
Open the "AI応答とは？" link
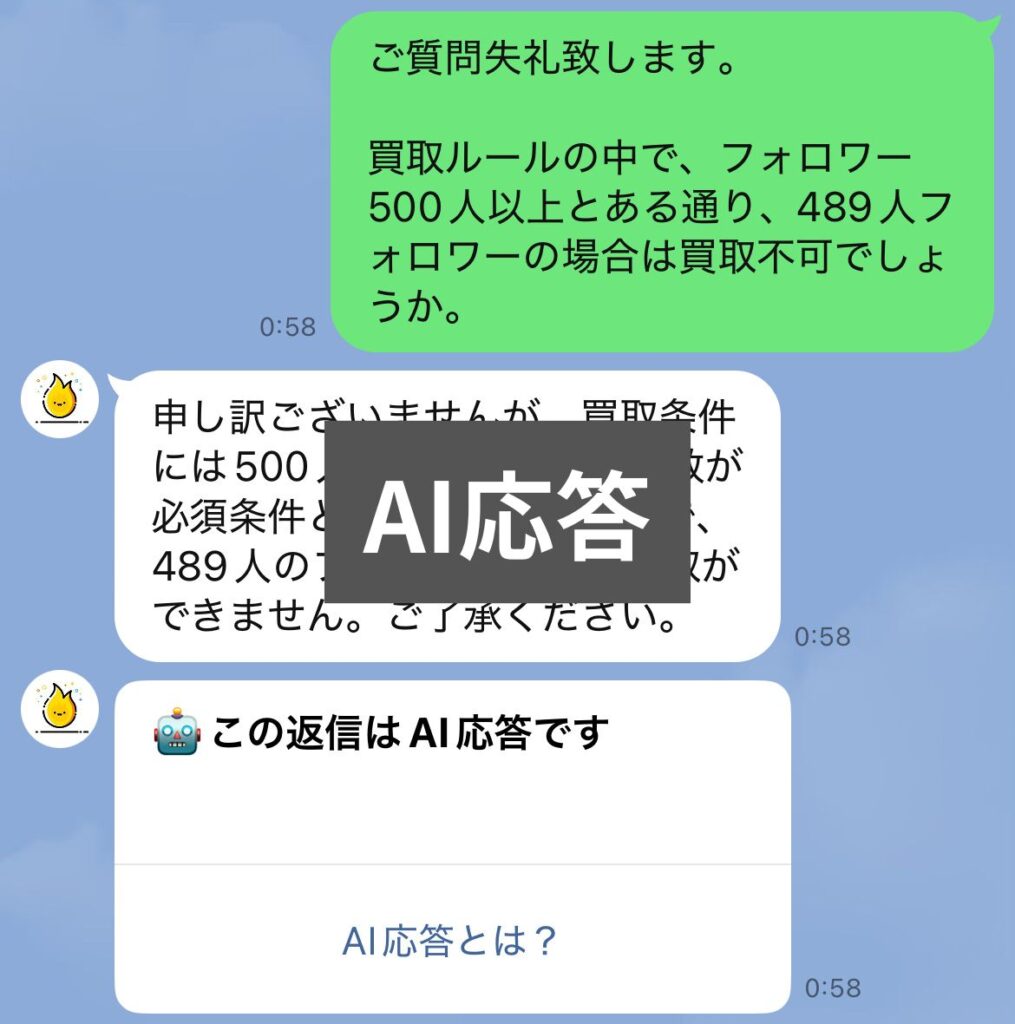[x=450, y=941]
